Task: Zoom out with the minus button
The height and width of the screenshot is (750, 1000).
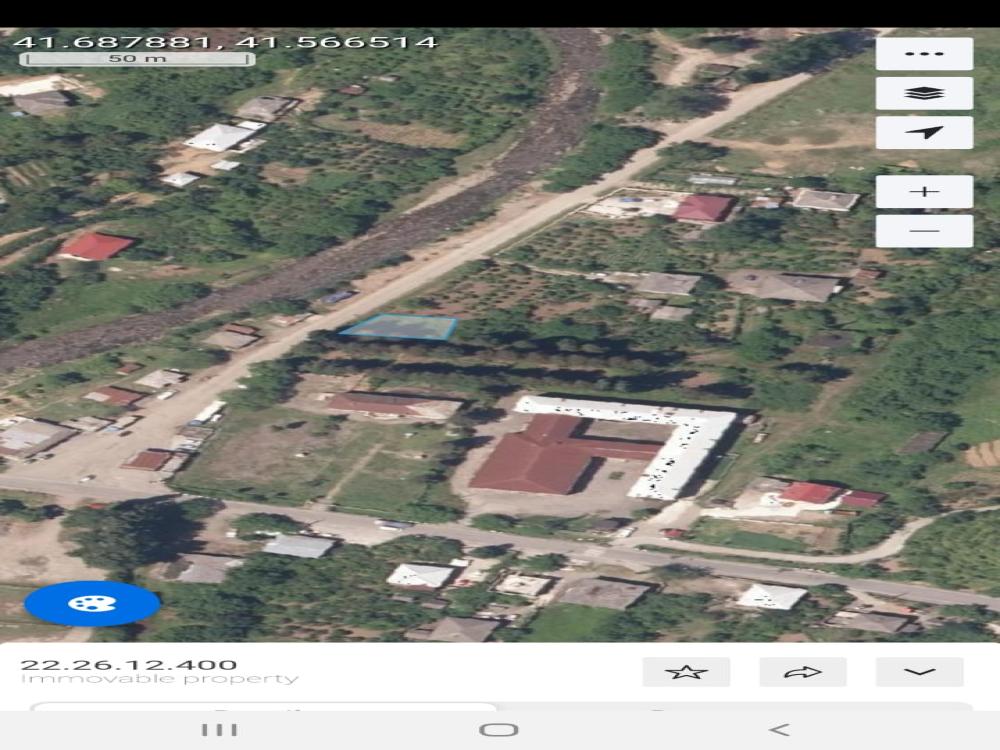Action: pyautogui.click(x=924, y=231)
